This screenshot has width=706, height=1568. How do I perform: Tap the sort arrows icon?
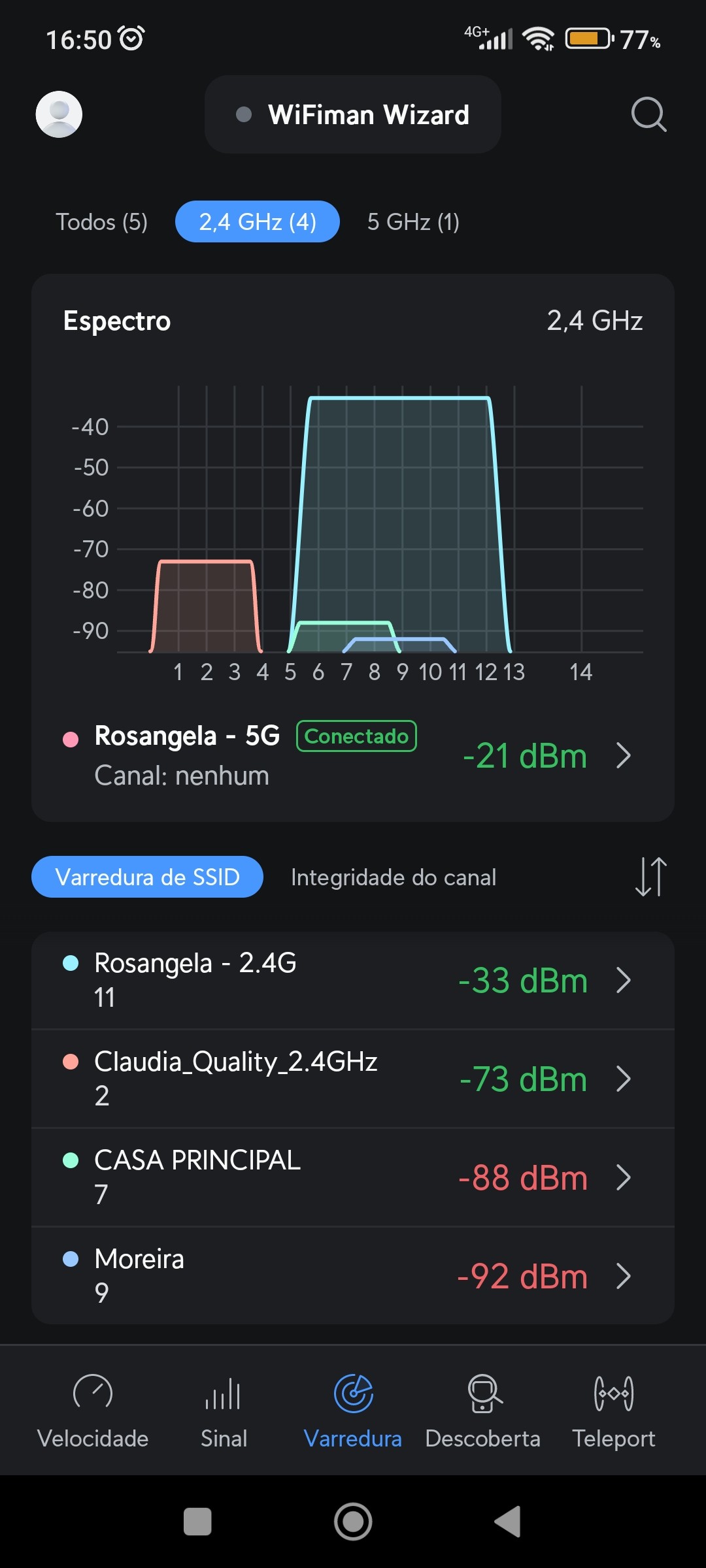tap(650, 877)
